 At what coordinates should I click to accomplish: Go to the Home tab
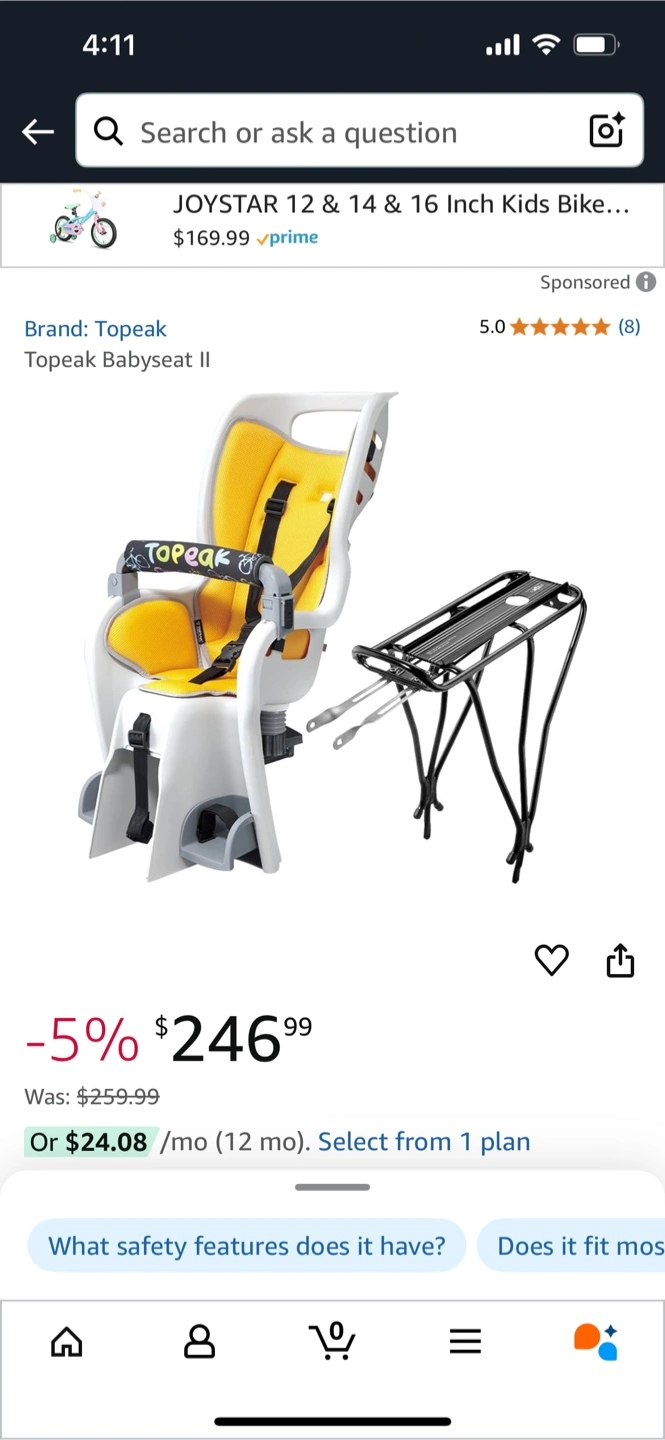coord(67,1341)
